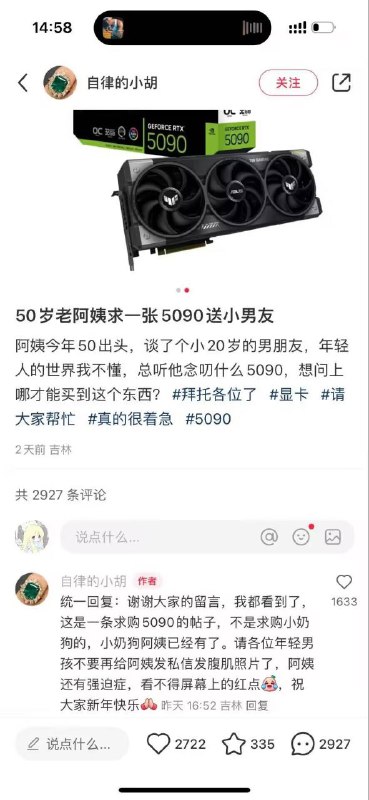
Task: Save the post with the star showing 335
Action: [x=233, y=744]
